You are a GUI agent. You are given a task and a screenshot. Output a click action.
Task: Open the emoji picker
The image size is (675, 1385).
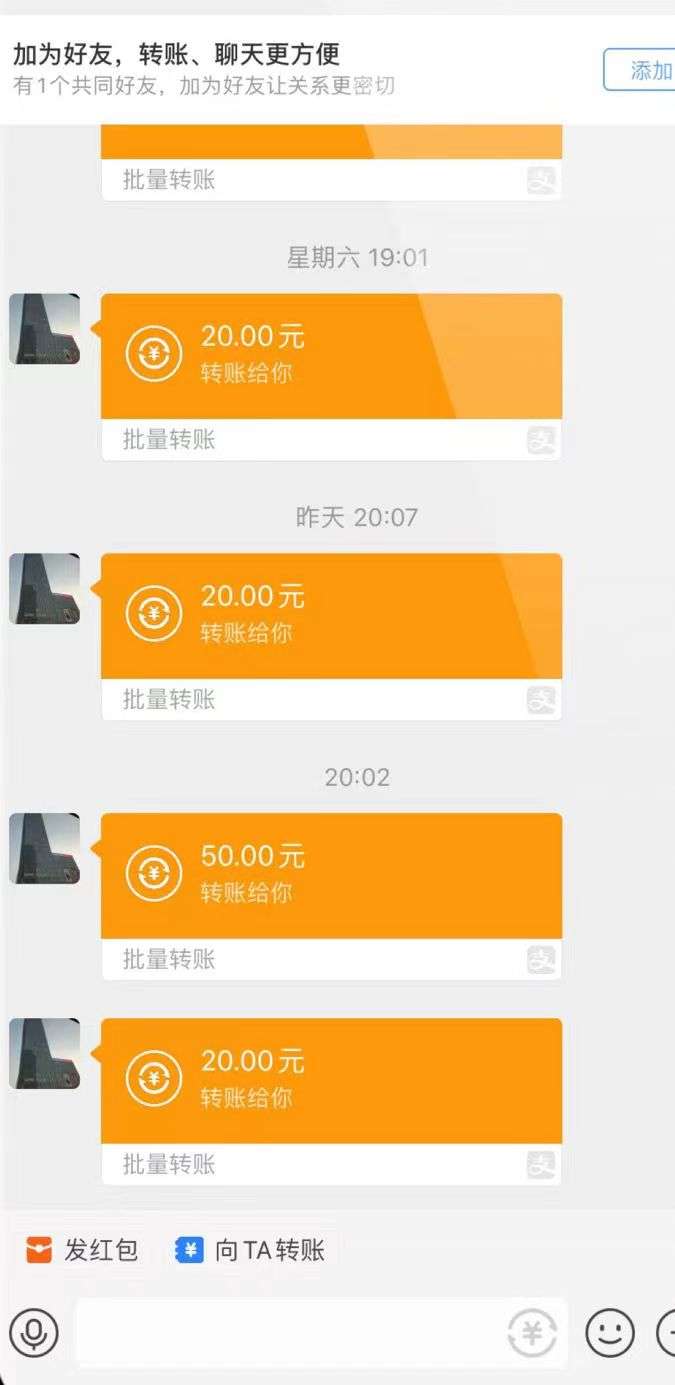[610, 1333]
